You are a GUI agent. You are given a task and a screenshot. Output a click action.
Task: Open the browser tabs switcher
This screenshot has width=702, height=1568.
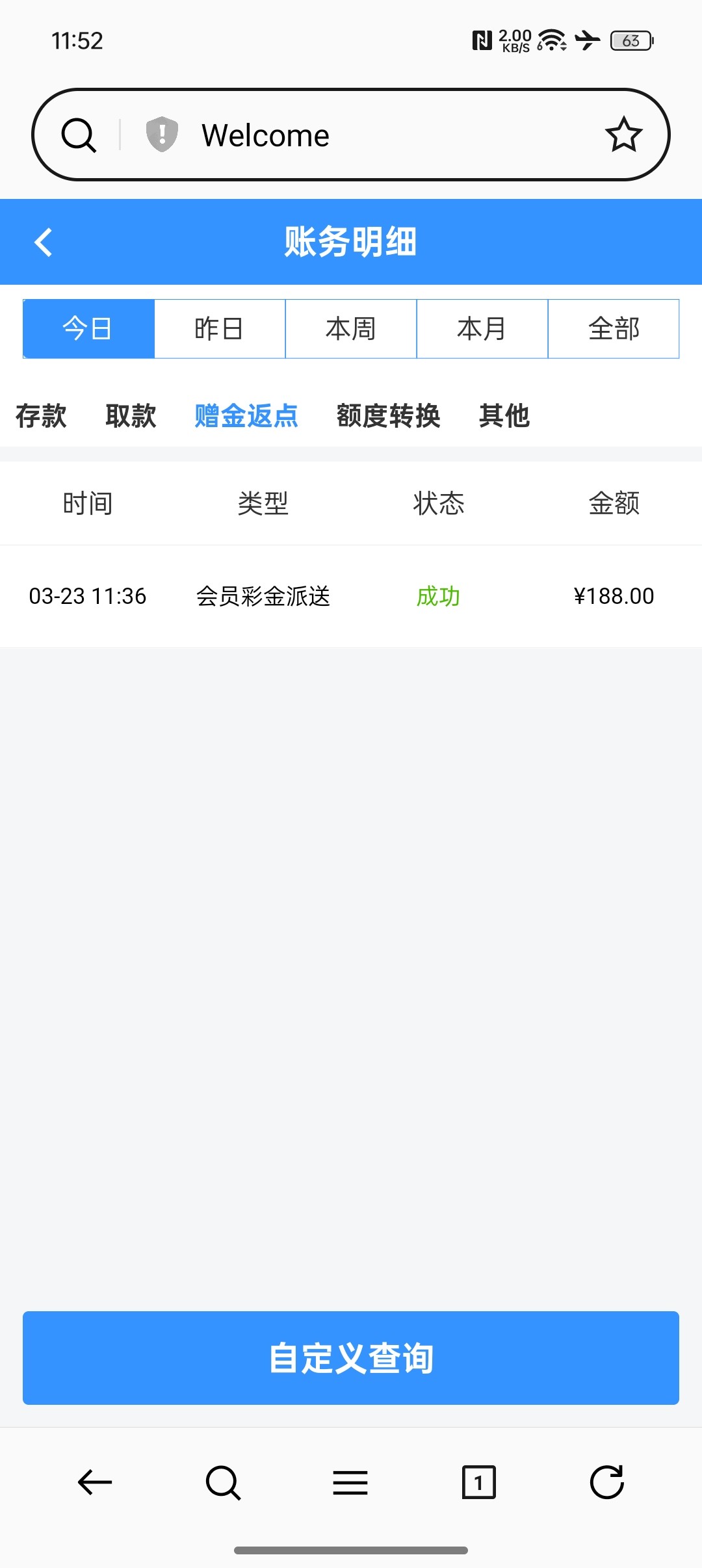[x=479, y=1483]
